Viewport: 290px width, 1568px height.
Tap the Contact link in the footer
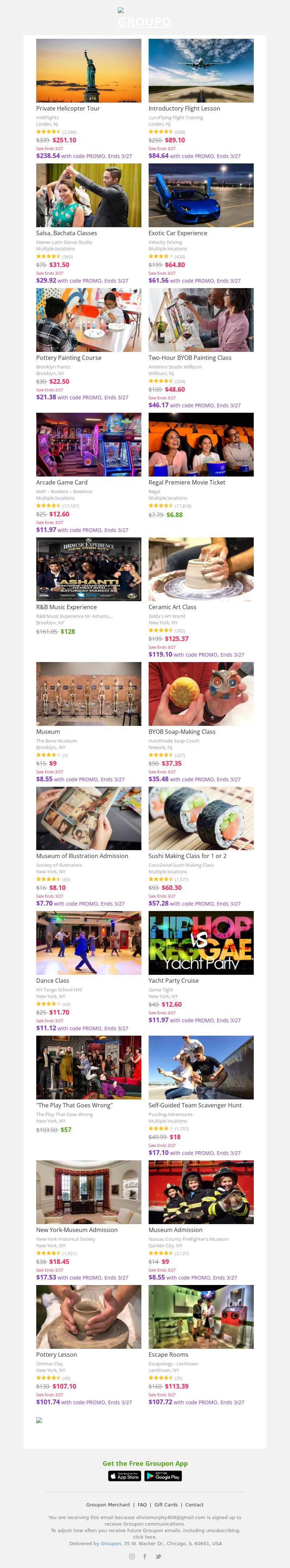(194, 1505)
